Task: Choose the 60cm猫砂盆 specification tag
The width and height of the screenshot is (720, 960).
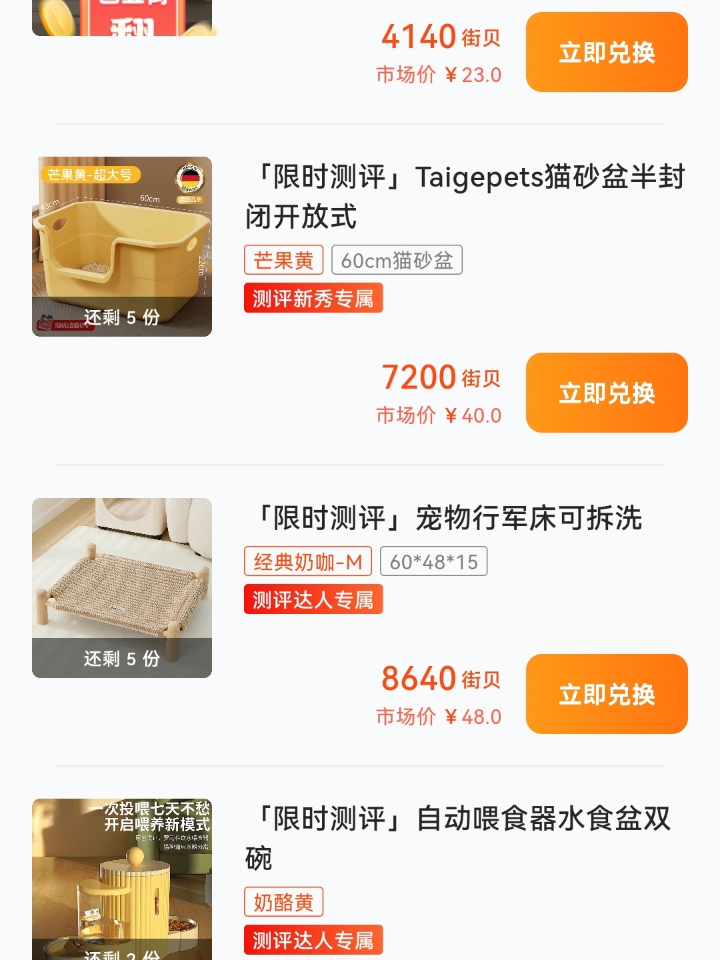Action: click(397, 260)
